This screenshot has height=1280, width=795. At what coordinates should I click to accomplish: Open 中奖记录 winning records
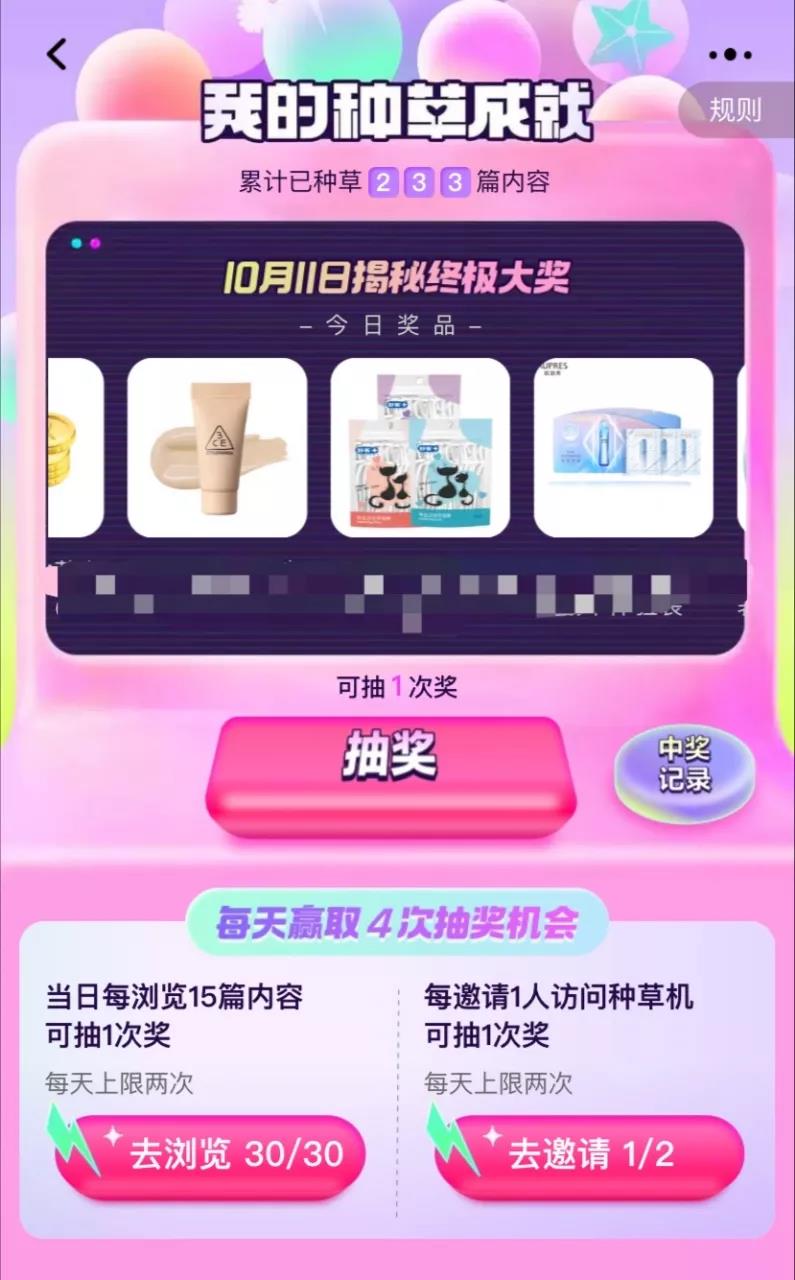[684, 766]
